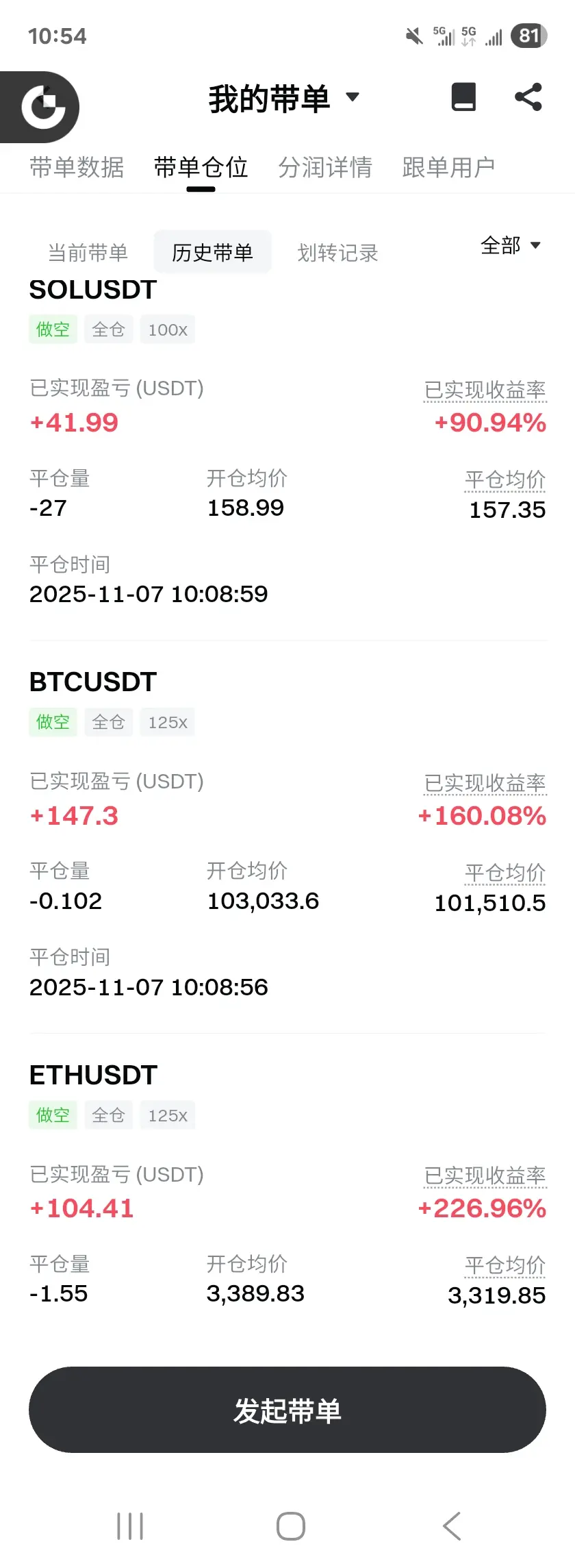
Task: Open the 全部 filter dropdown
Action: click(x=510, y=245)
